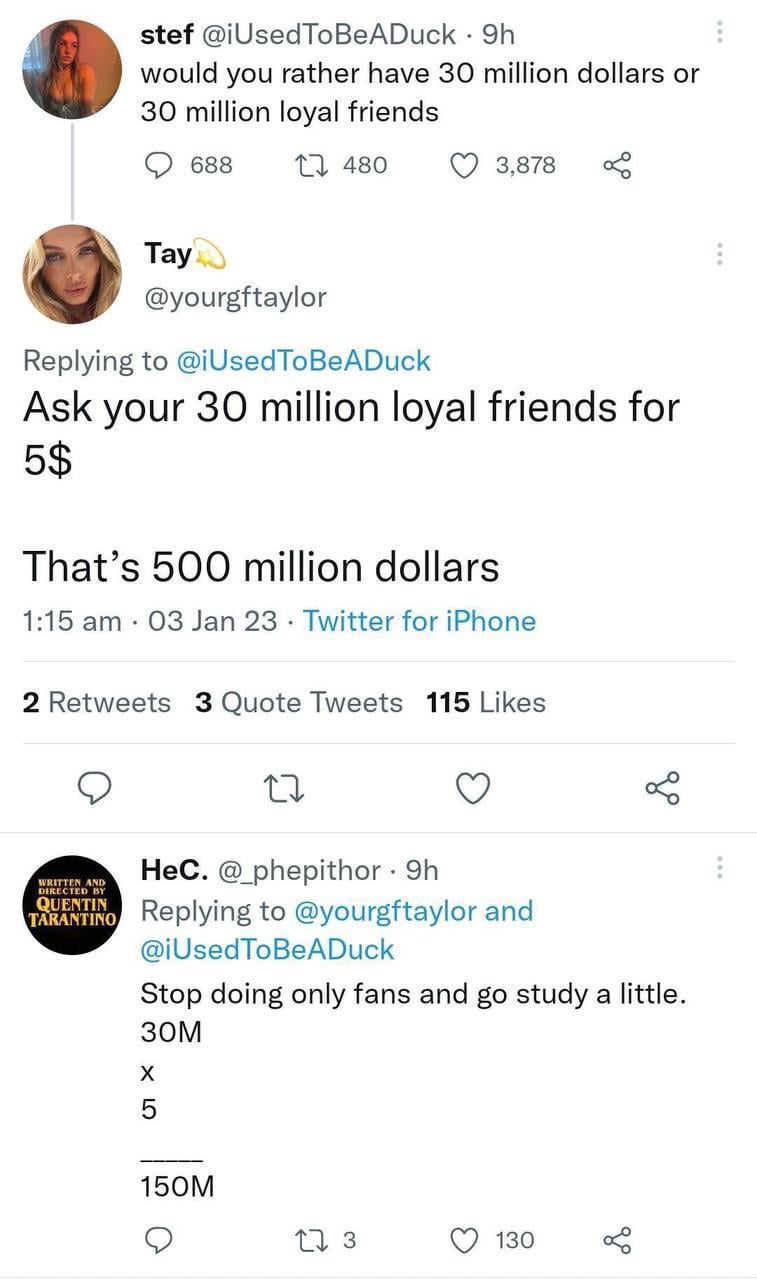Viewport: 757px width, 1280px height.
Task: See who gave the 115 Likes
Action: [x=485, y=703]
